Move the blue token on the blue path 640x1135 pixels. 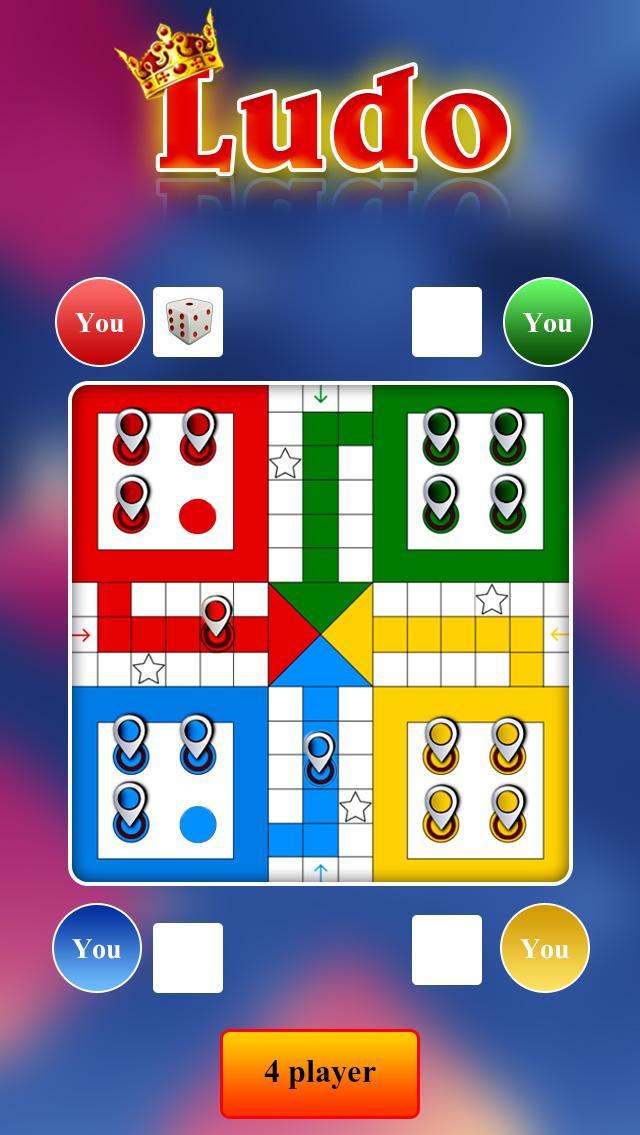[x=320, y=757]
